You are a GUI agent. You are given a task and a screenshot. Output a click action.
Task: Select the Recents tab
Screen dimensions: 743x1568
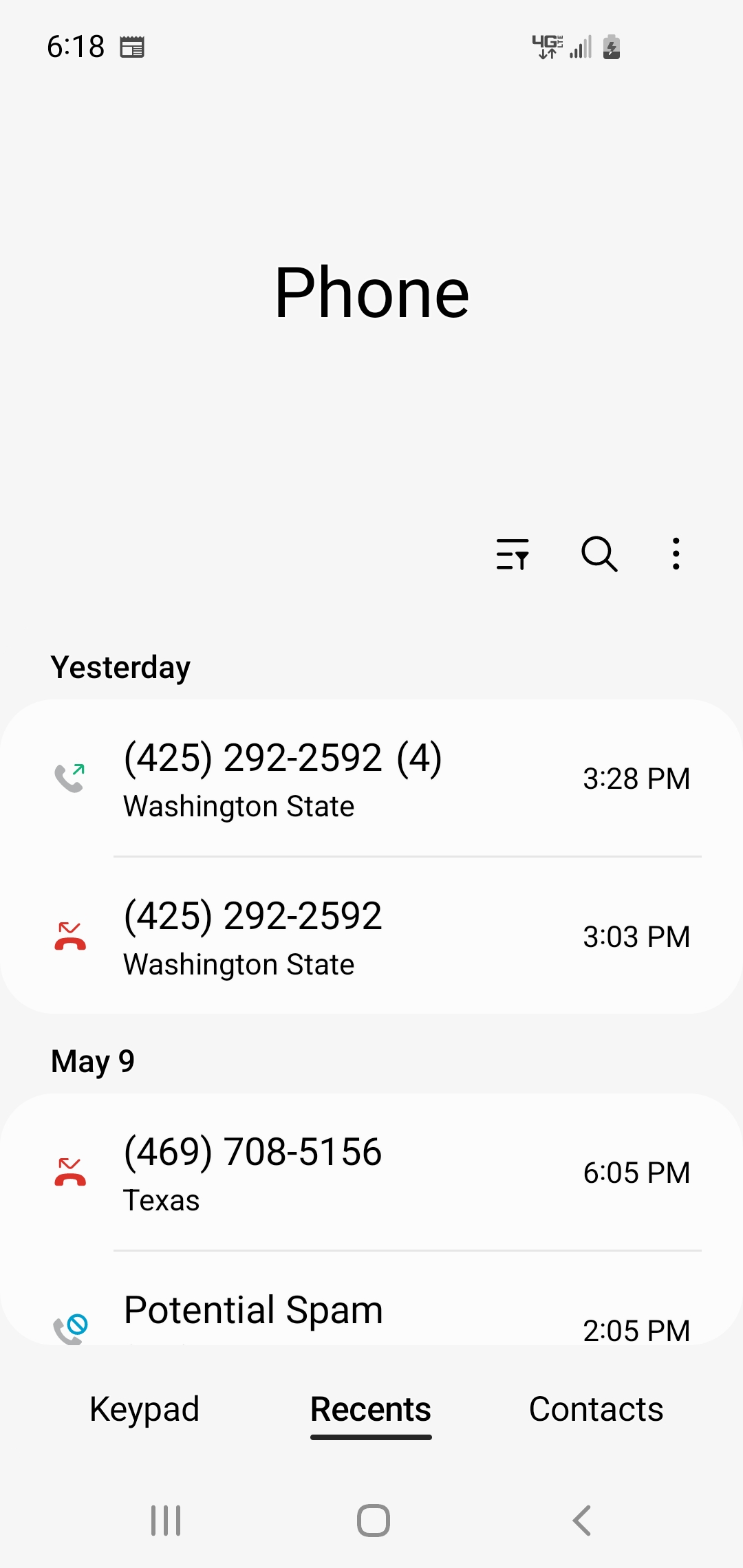tap(371, 1409)
